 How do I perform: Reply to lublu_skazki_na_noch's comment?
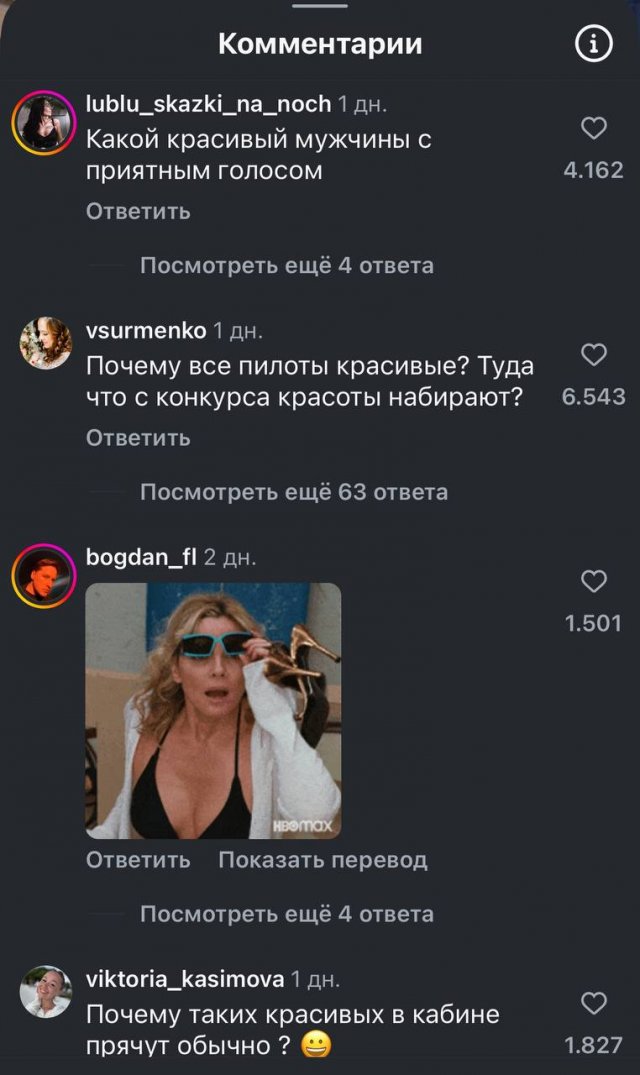138,212
